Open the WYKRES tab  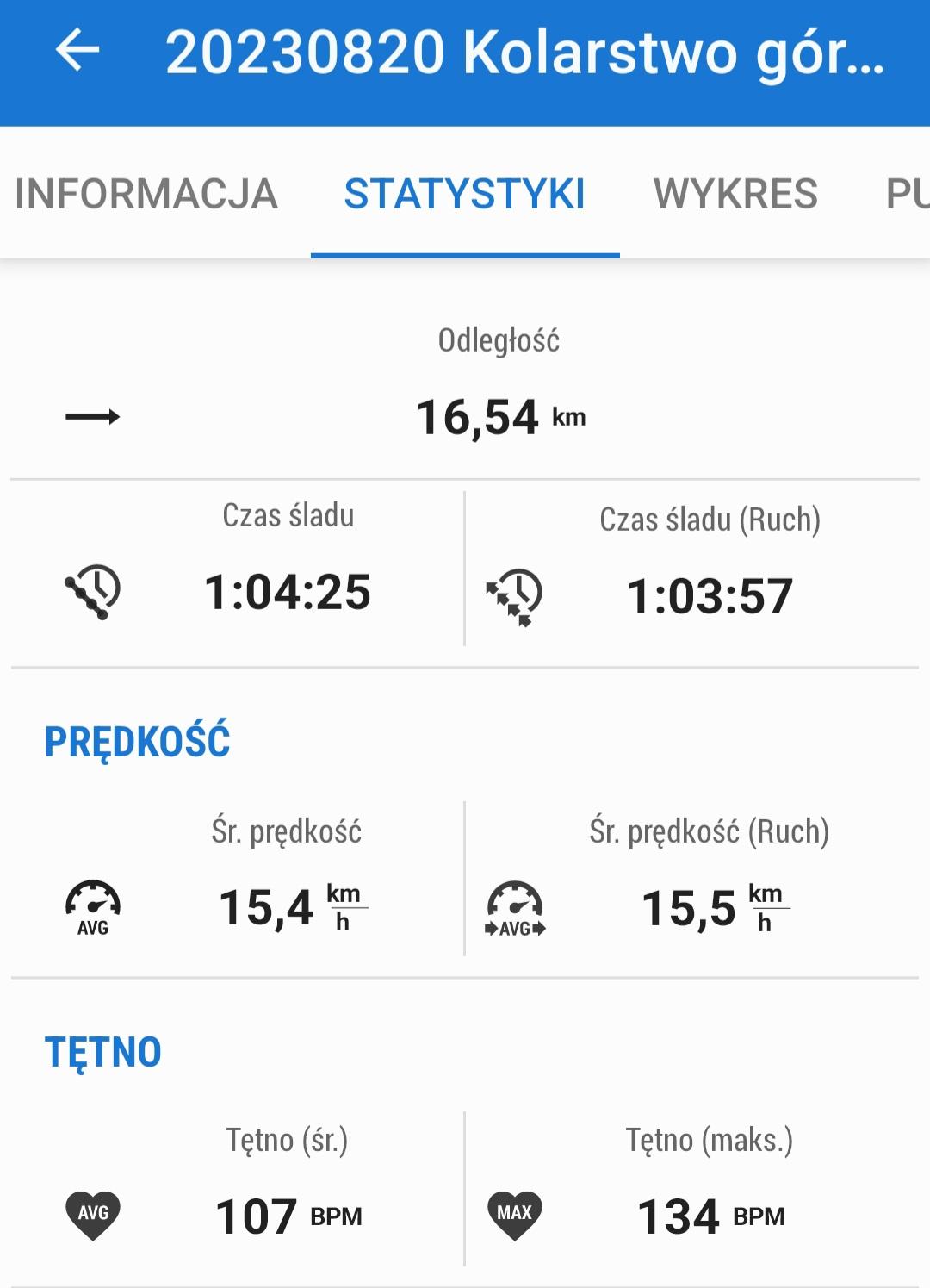[x=735, y=194]
